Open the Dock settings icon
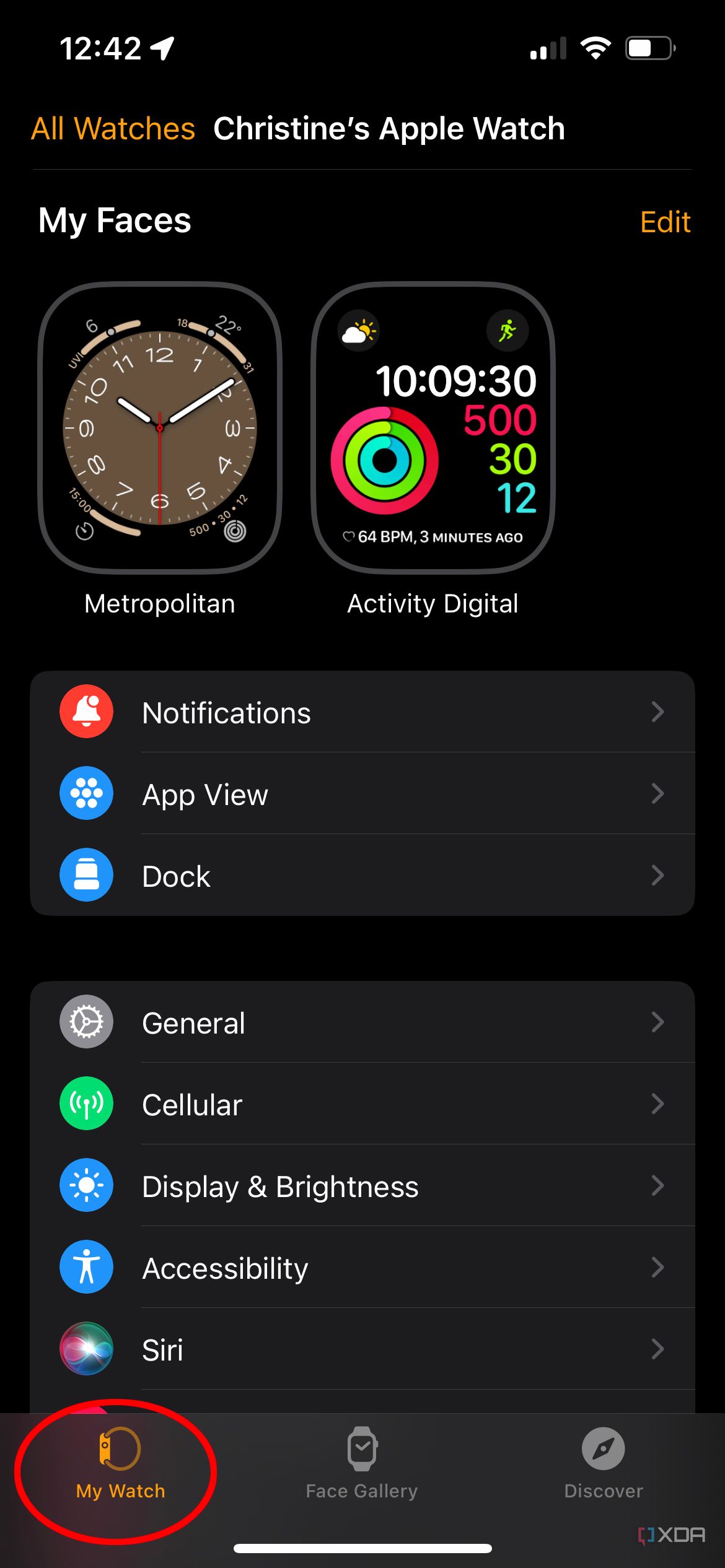This screenshot has width=725, height=1568. 86,876
